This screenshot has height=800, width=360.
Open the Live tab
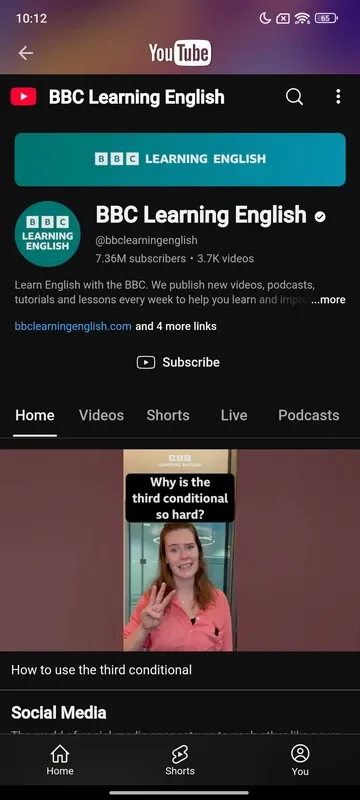pos(234,415)
